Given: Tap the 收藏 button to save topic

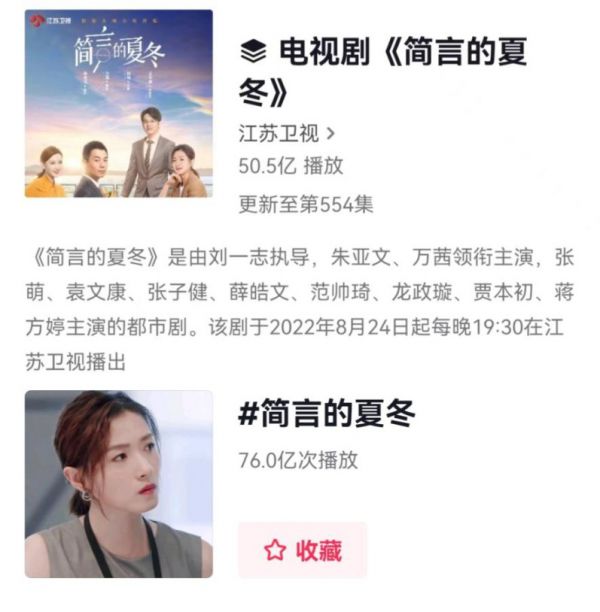Looking at the screenshot, I should 302,549.
